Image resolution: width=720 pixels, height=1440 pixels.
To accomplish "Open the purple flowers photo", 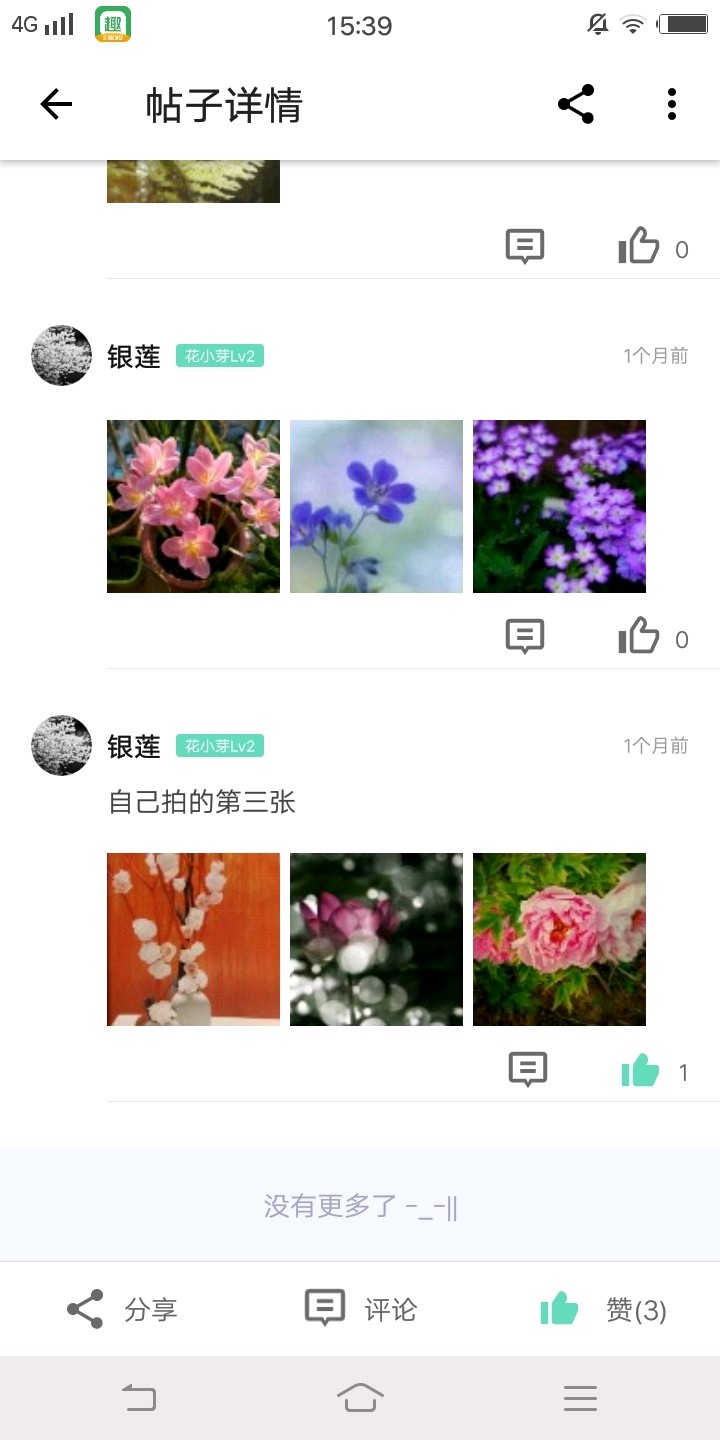I will coord(559,506).
